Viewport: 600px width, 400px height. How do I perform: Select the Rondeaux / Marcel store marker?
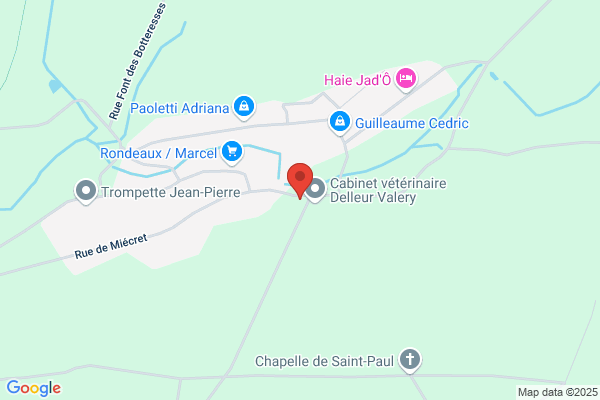232,152
